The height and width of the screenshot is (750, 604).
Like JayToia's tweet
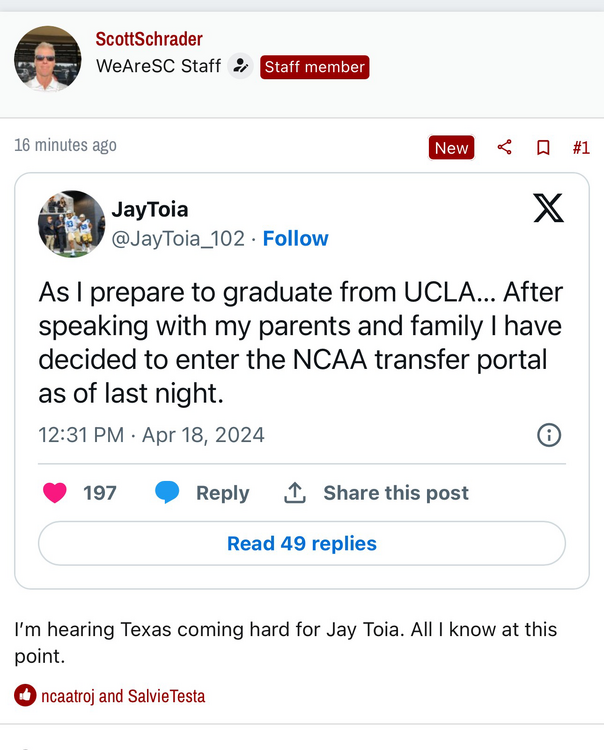pos(56,493)
